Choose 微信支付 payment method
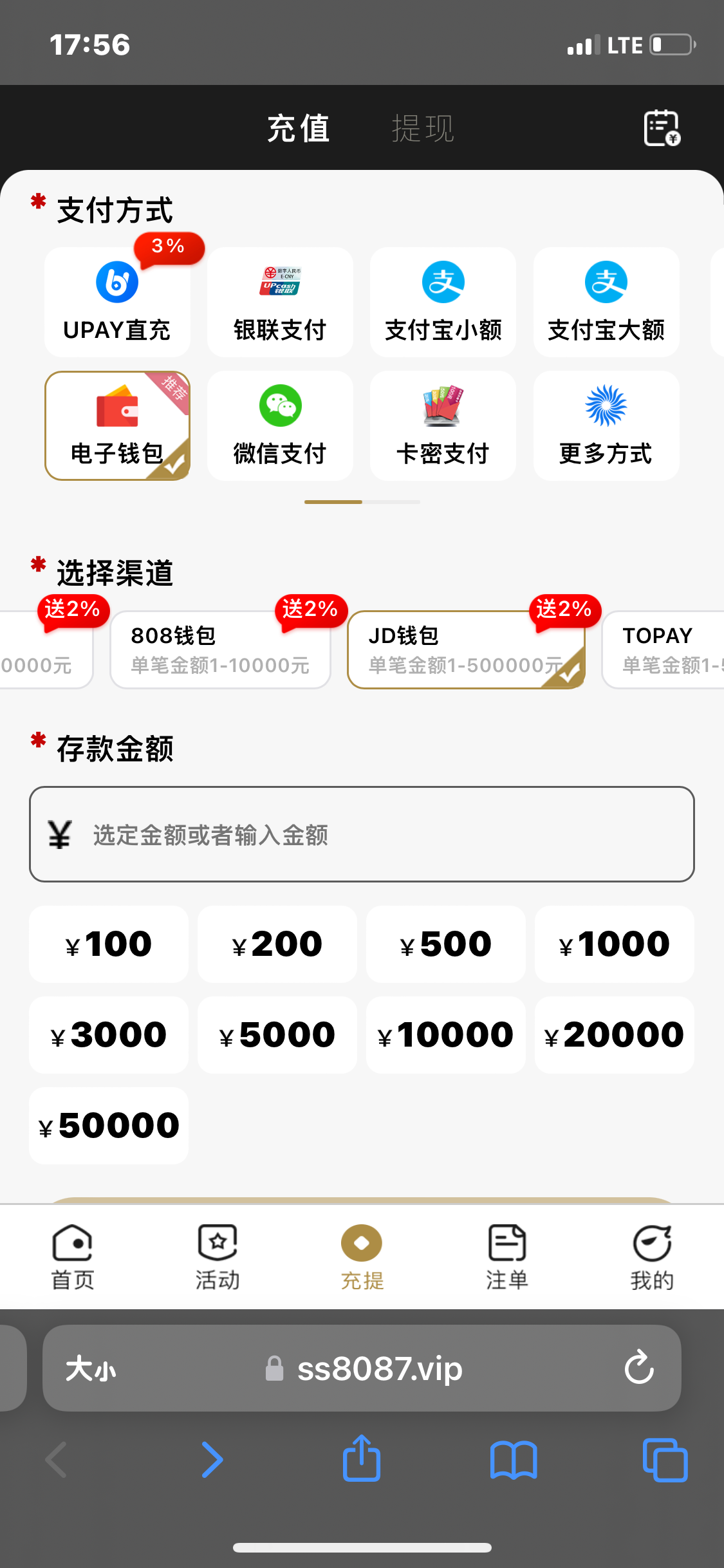The image size is (724, 1568). pos(280,425)
